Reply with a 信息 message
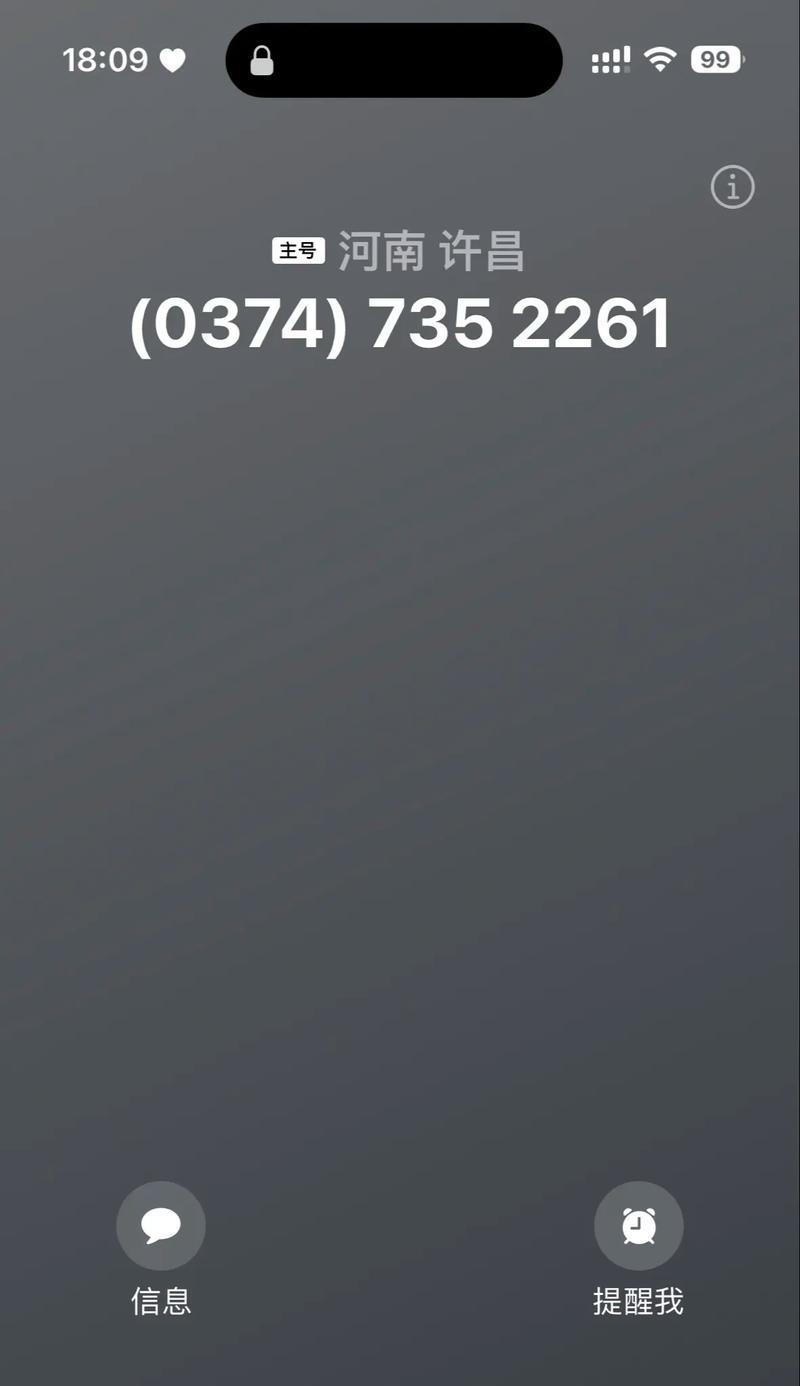The height and width of the screenshot is (1386, 800). [161, 1225]
